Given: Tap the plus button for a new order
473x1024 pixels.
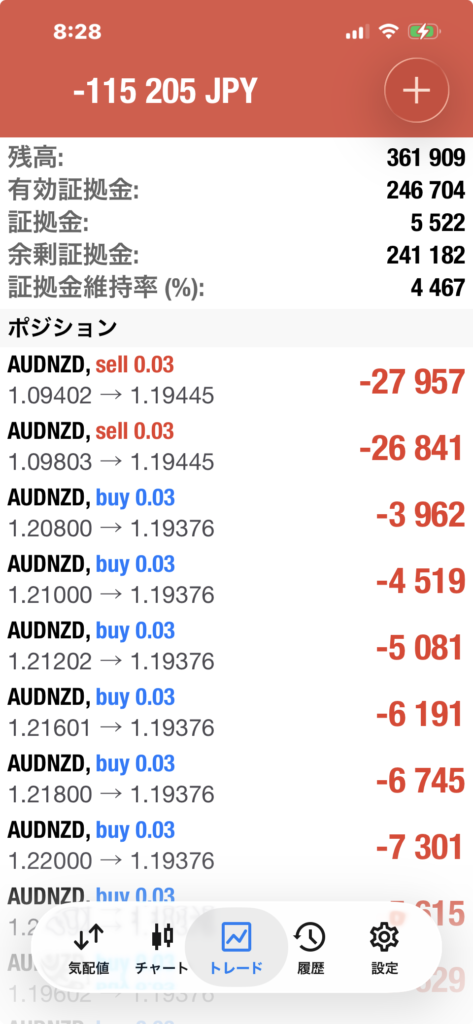Looking at the screenshot, I should (416, 90).
